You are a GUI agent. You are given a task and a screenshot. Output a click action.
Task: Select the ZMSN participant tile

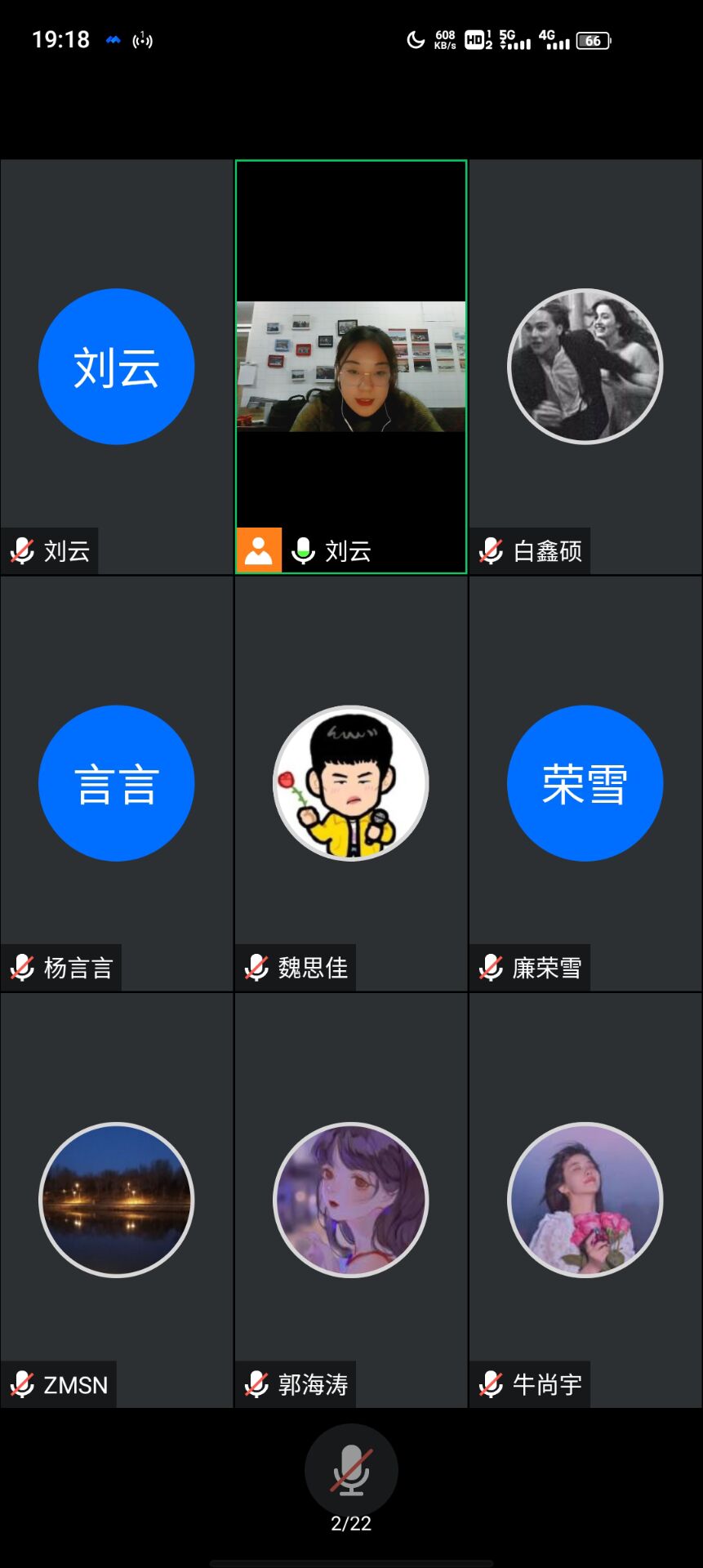(117, 1200)
